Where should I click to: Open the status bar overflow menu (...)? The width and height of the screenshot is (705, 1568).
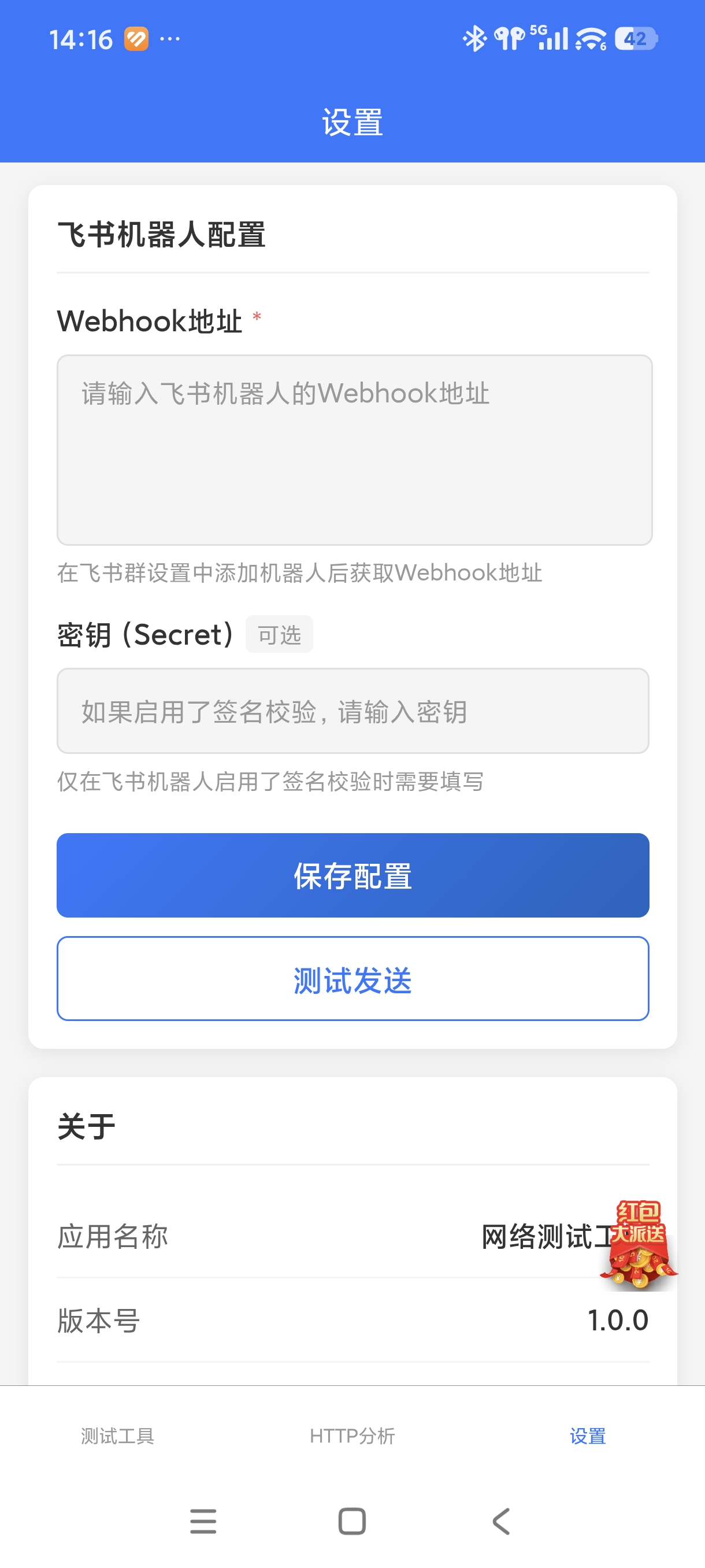coord(172,38)
